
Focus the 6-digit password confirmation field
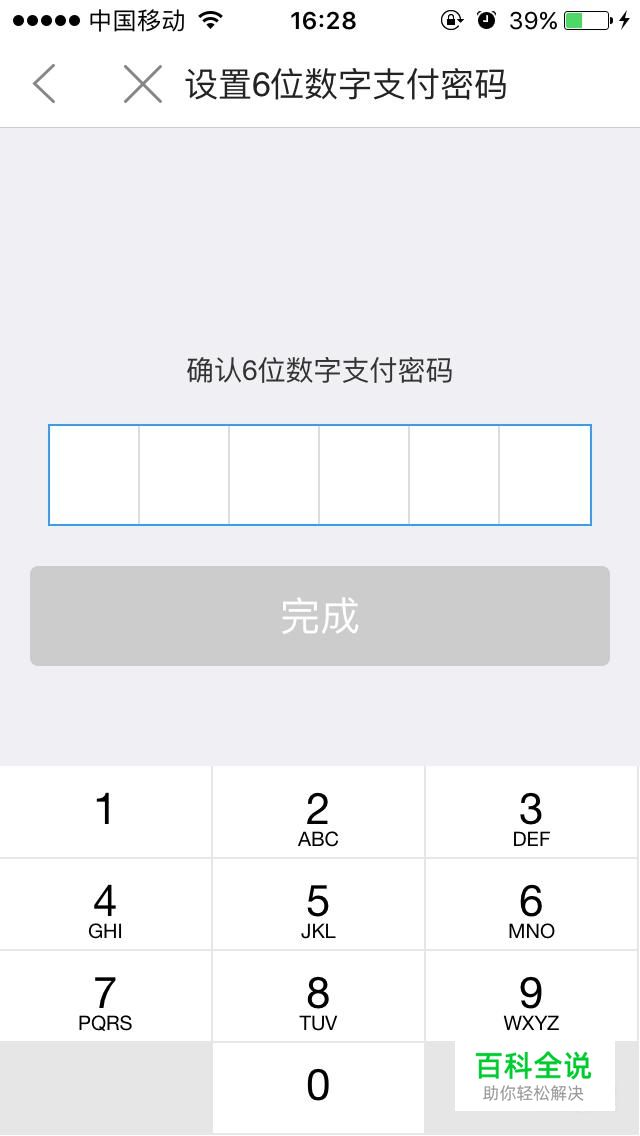tap(320, 475)
